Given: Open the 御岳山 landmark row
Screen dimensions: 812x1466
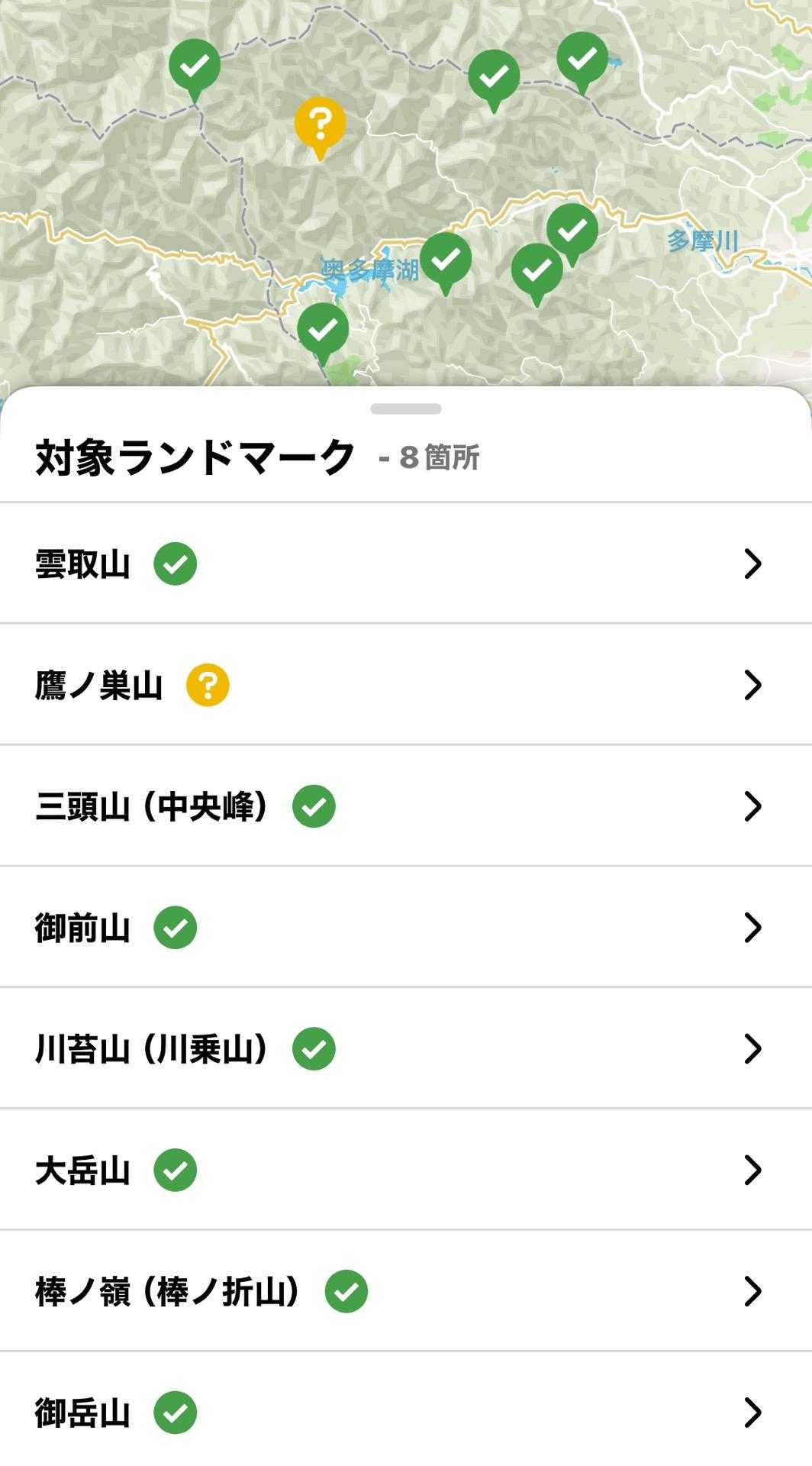Looking at the screenshot, I should (x=404, y=1413).
